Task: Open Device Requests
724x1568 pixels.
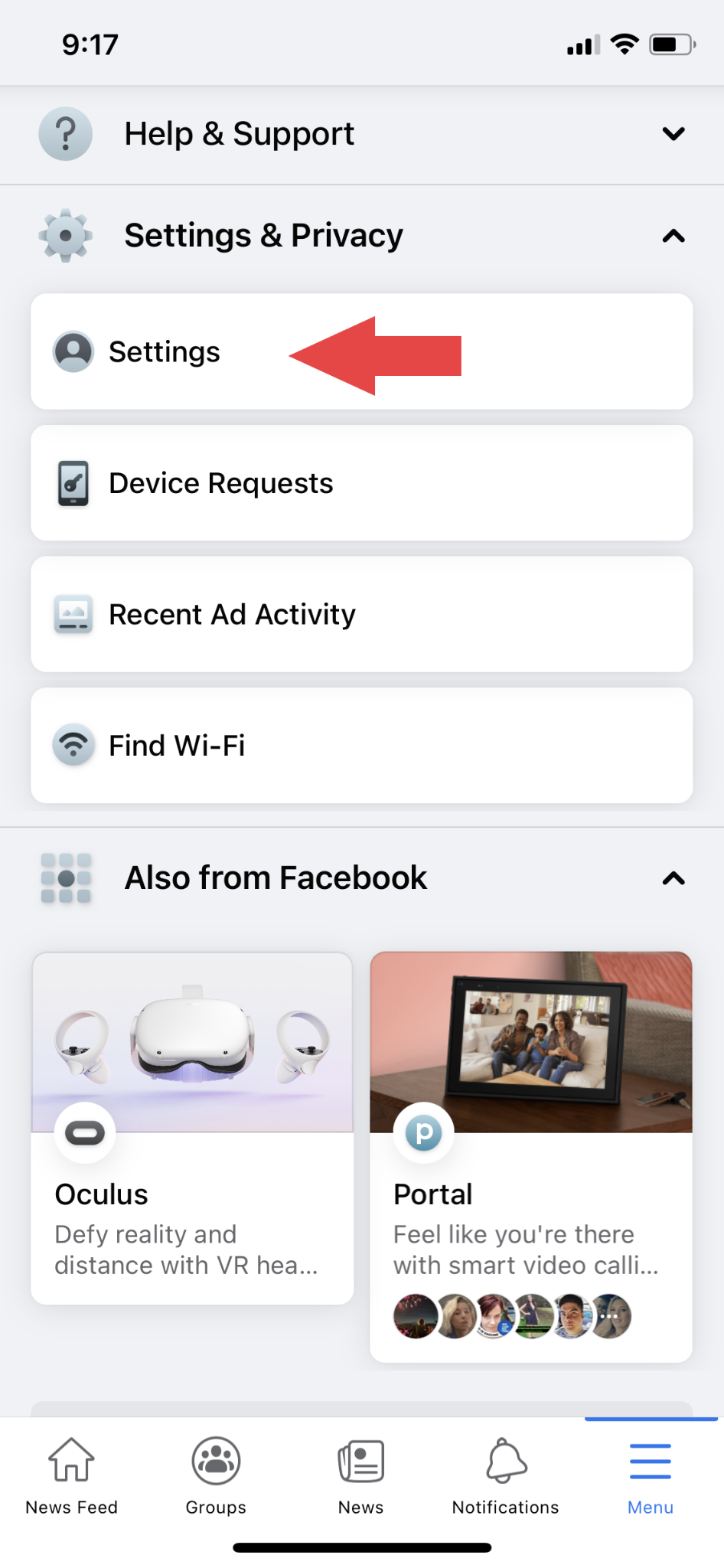Action: coord(220,484)
